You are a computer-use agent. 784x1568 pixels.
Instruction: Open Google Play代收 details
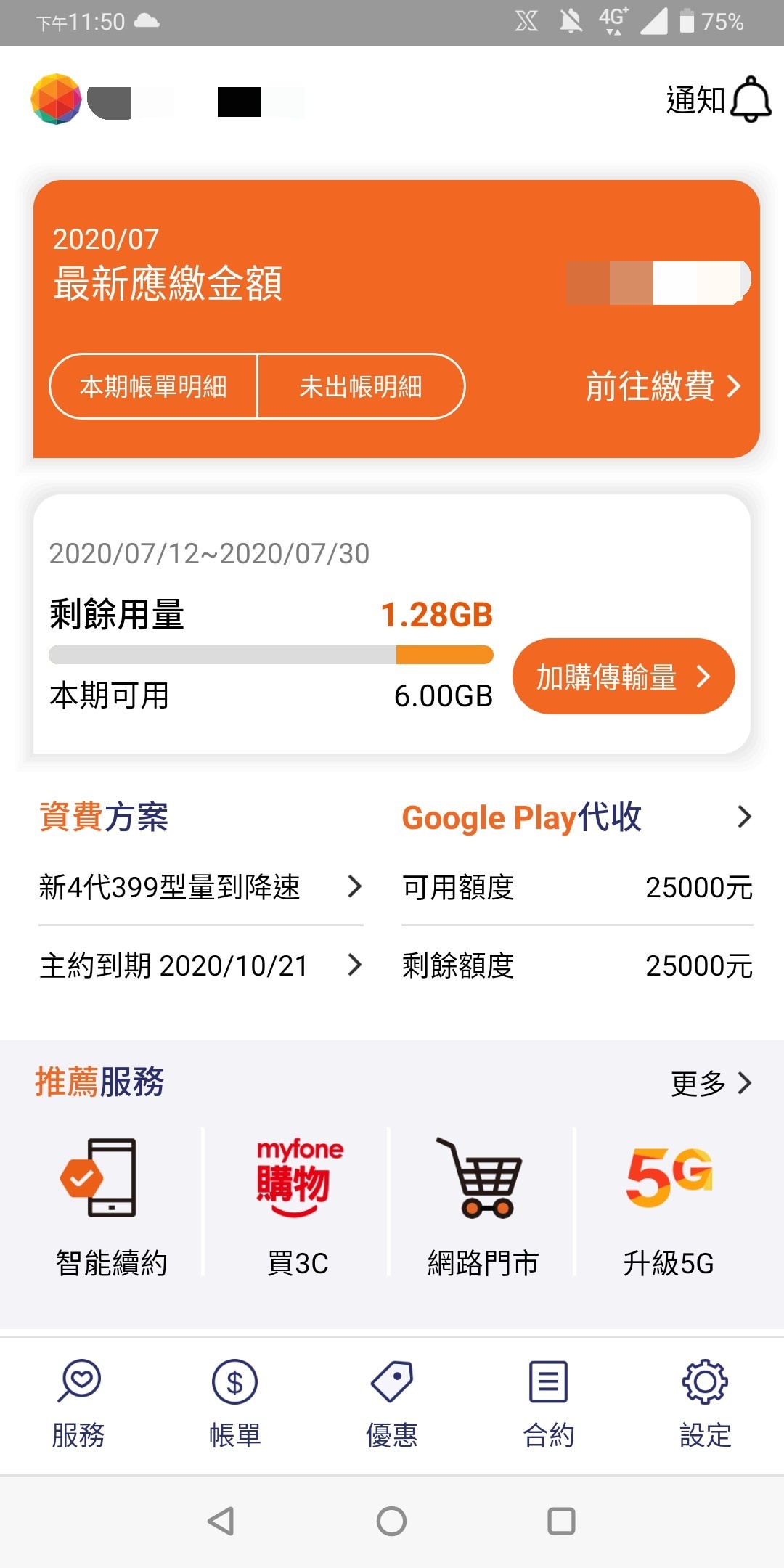tap(577, 817)
